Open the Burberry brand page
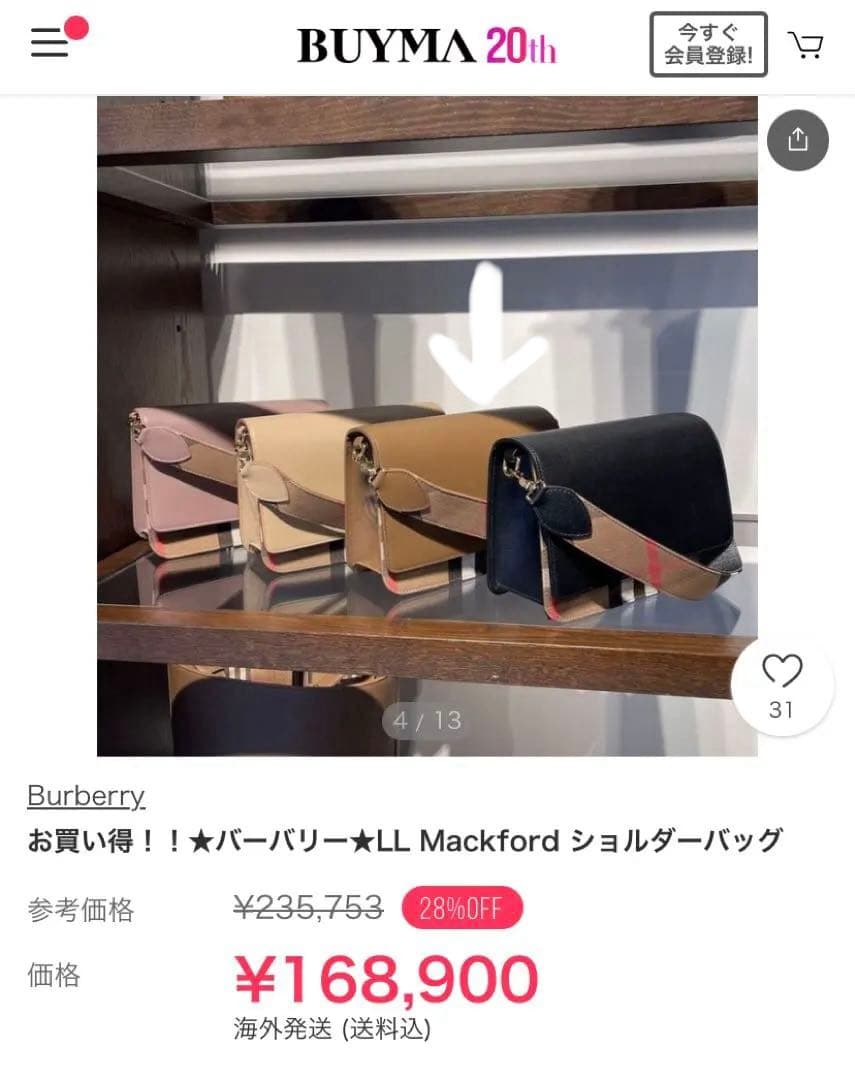 [x=85, y=795]
